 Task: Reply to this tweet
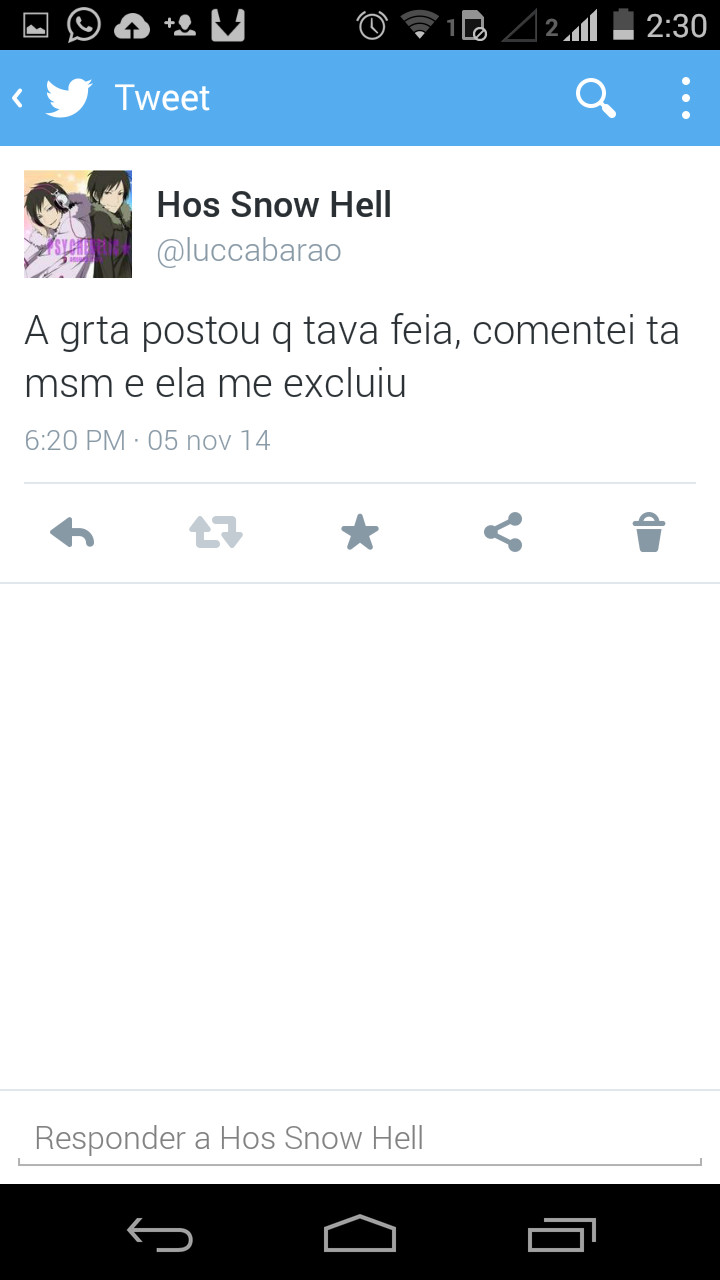pyautogui.click(x=72, y=533)
